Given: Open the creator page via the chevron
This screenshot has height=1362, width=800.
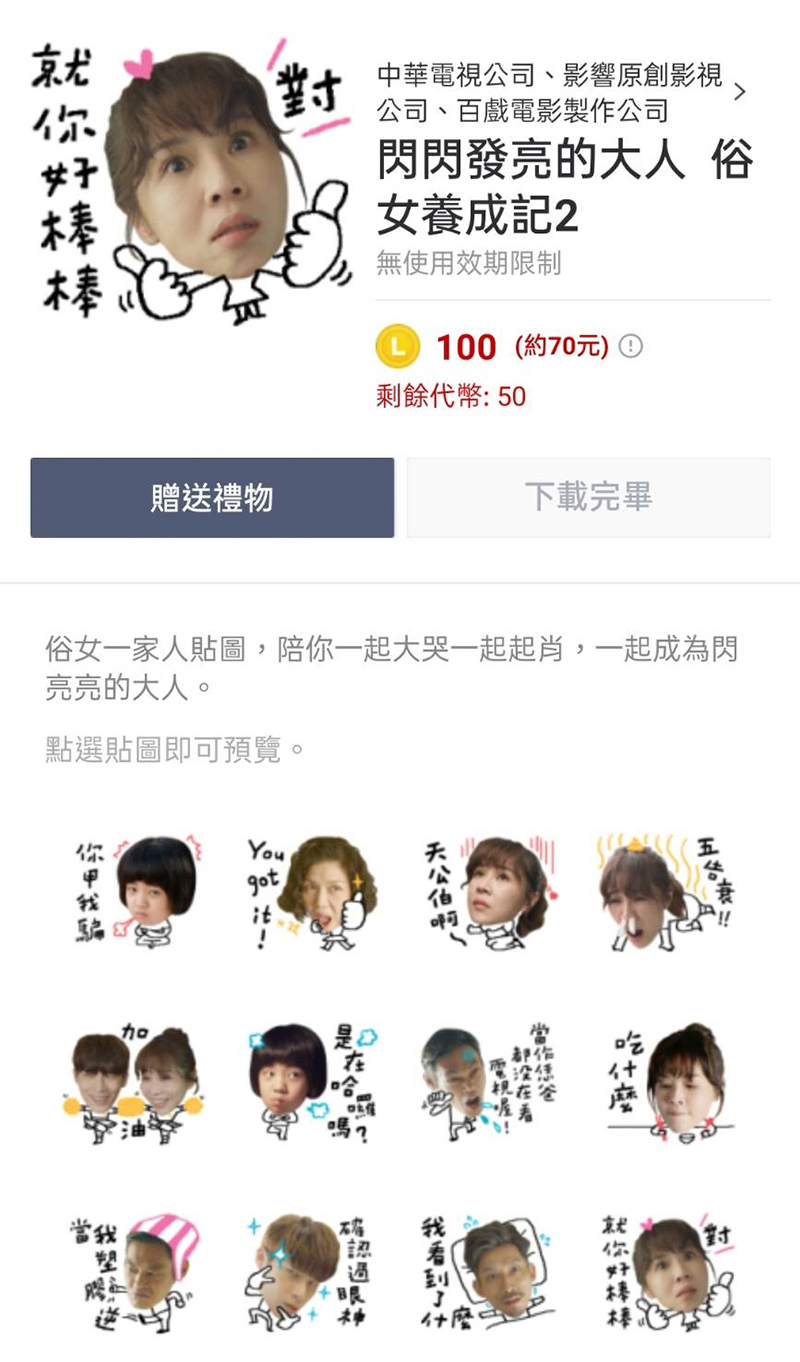Looking at the screenshot, I should [740, 92].
